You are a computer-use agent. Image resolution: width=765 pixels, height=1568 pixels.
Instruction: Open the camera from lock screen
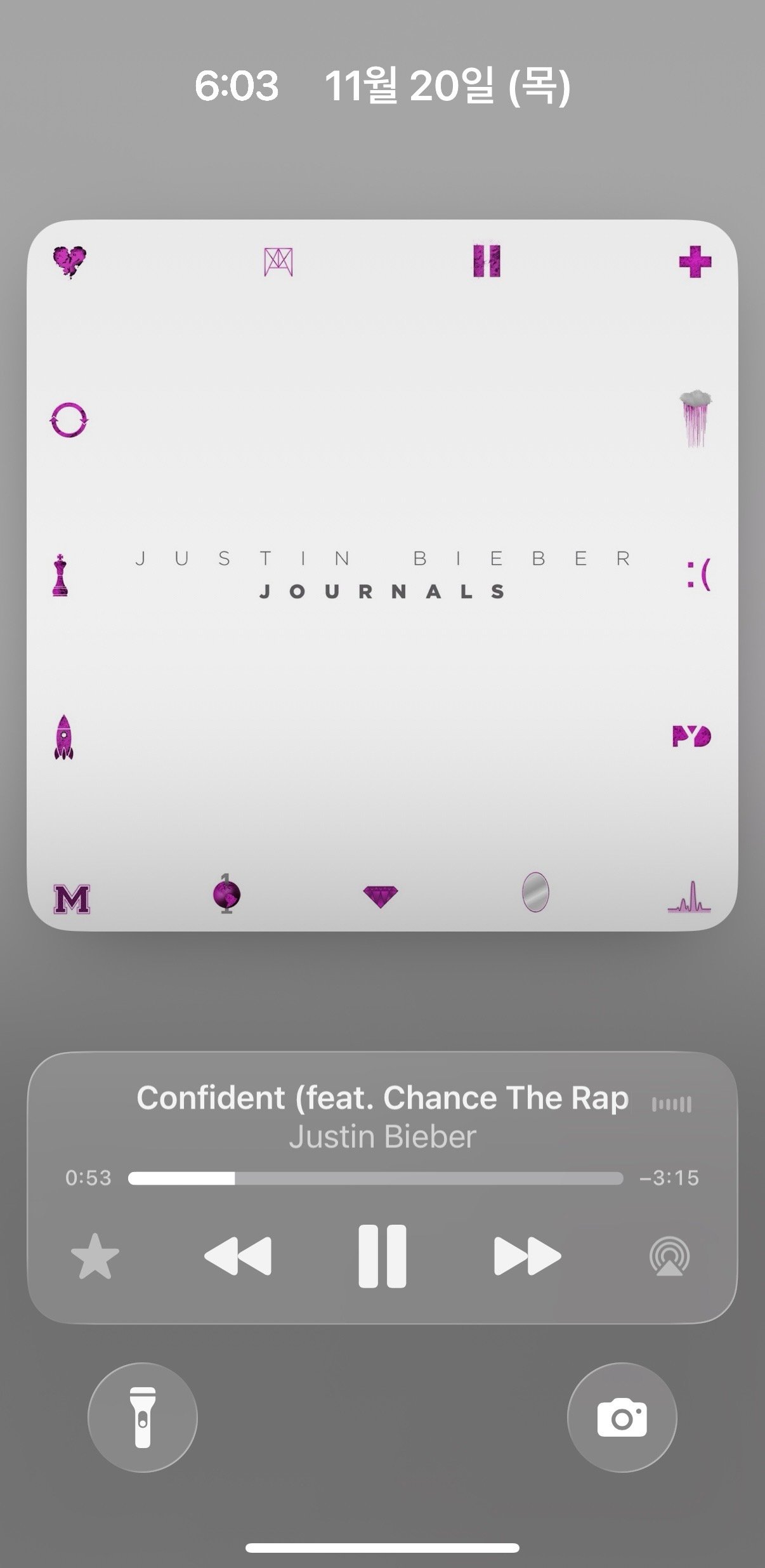click(x=622, y=1418)
